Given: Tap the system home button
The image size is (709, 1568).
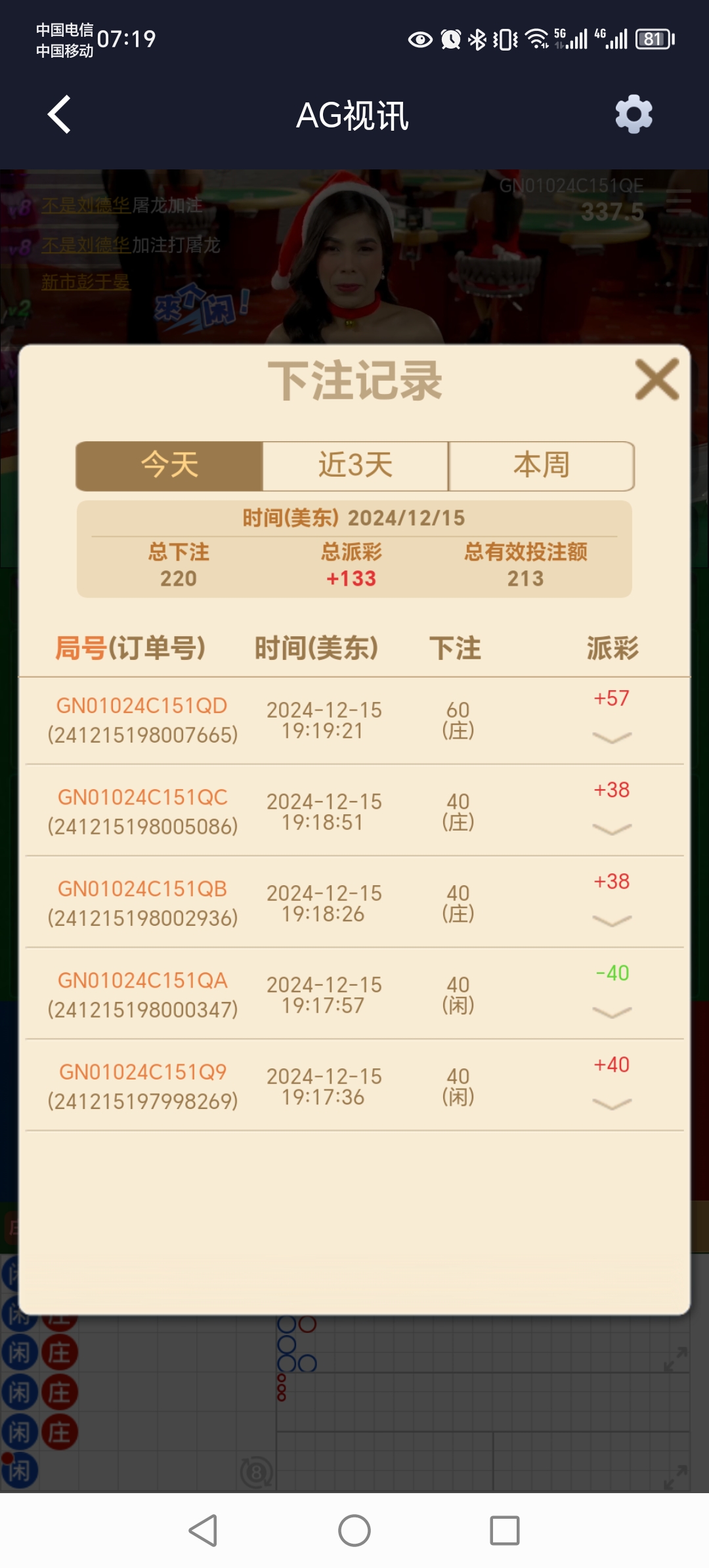Looking at the screenshot, I should 354,1531.
